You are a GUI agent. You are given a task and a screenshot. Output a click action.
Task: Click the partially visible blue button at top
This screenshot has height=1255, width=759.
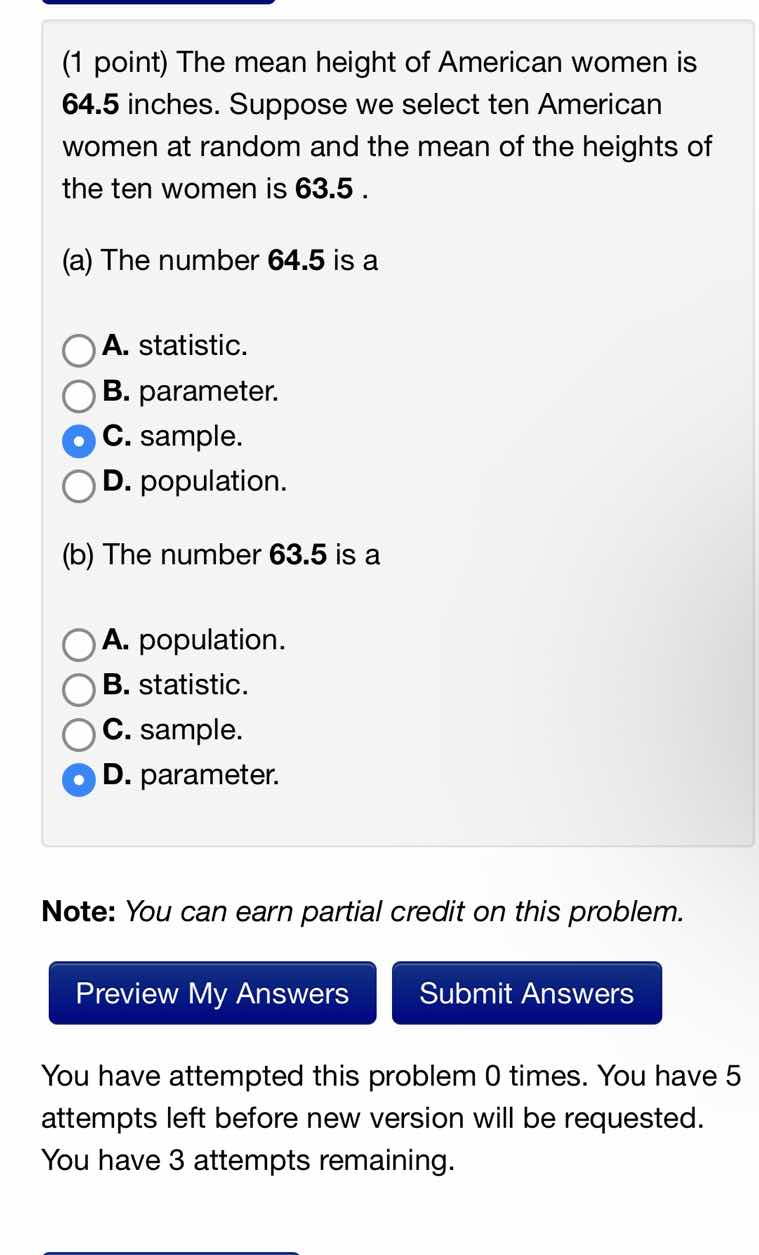pyautogui.click(x=160, y=3)
